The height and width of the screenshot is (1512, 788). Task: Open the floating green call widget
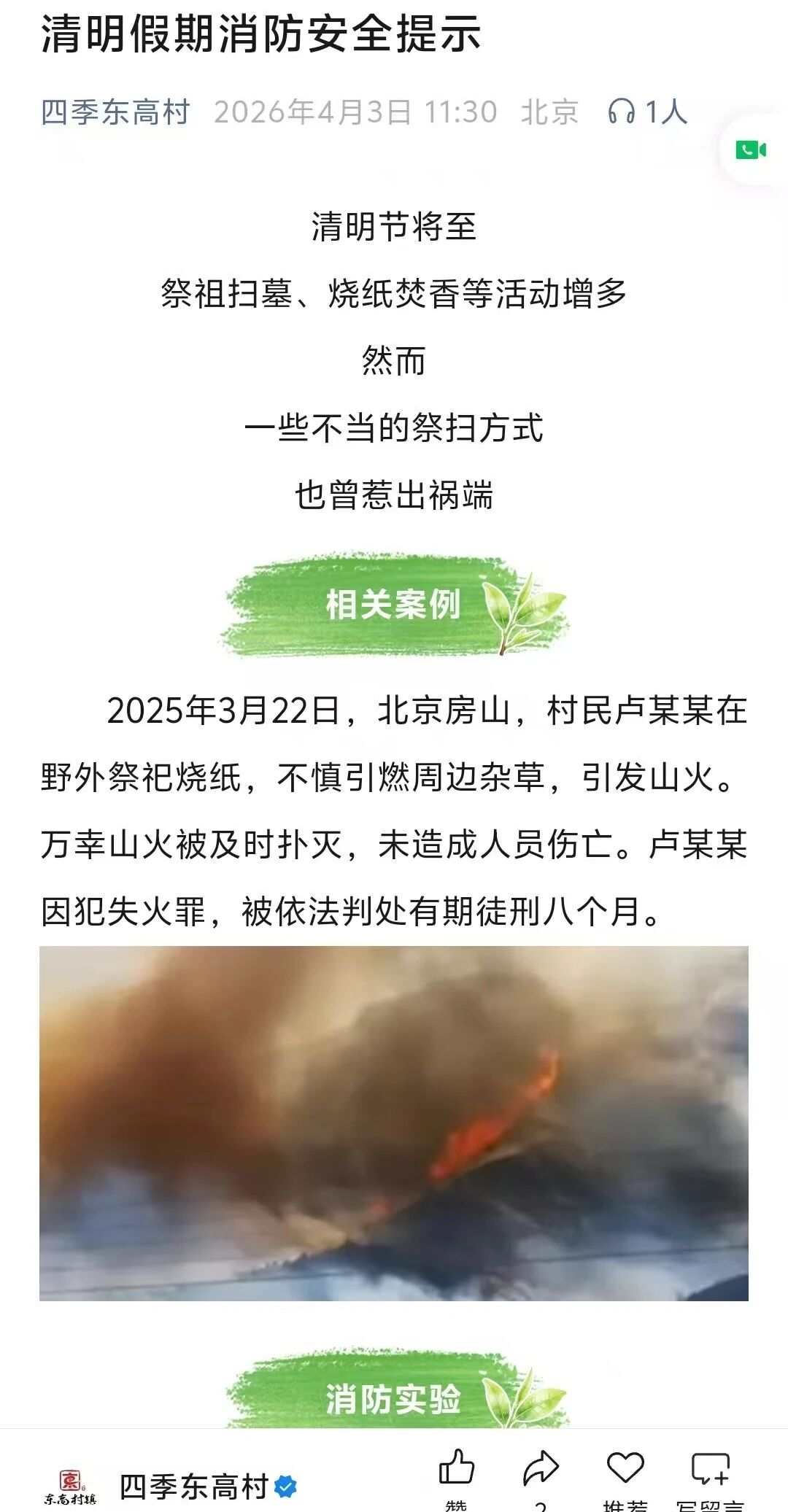coord(751,150)
